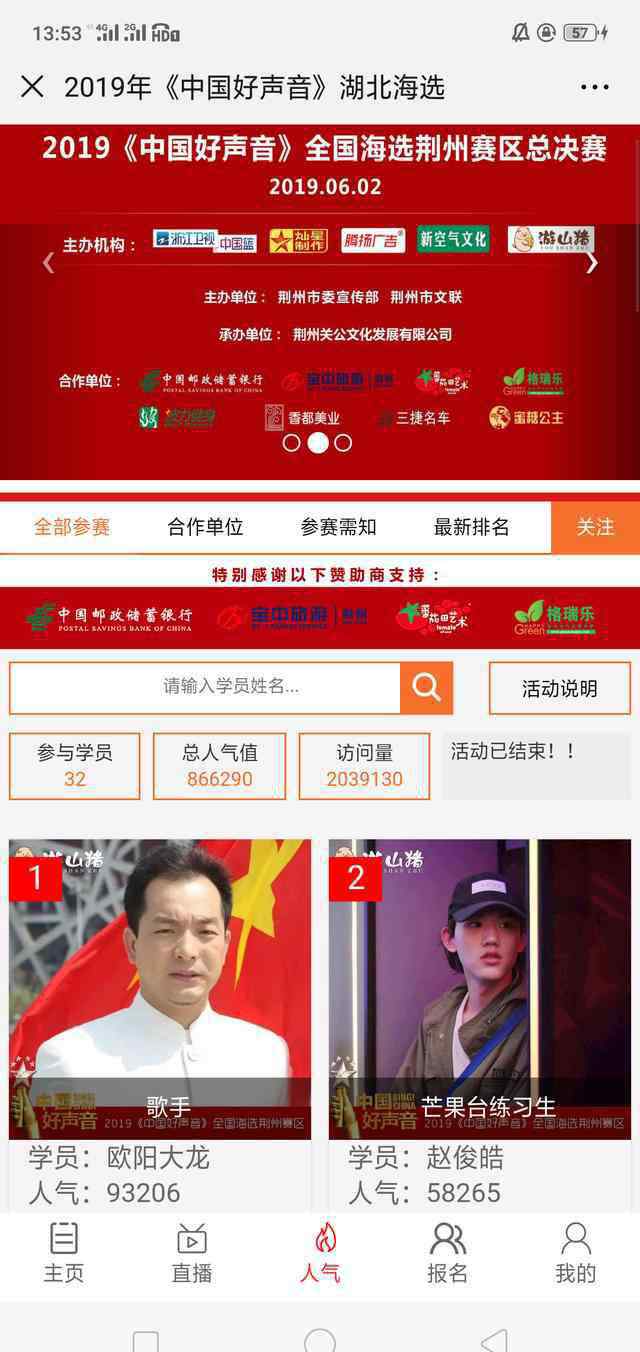Select the 全部参赛 tab
640x1352 pixels.
(72, 527)
